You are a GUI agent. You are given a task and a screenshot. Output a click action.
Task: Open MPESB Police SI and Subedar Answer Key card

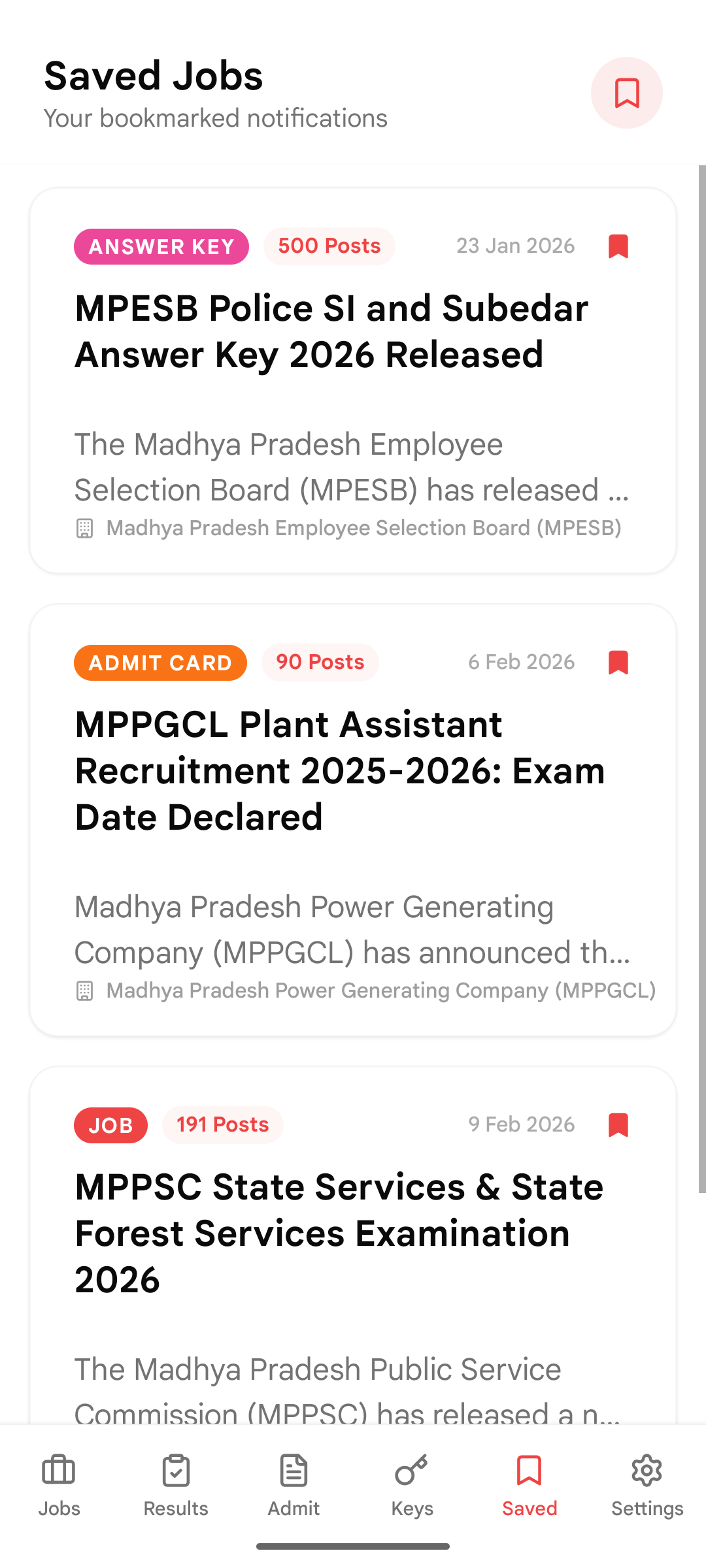pos(331,331)
